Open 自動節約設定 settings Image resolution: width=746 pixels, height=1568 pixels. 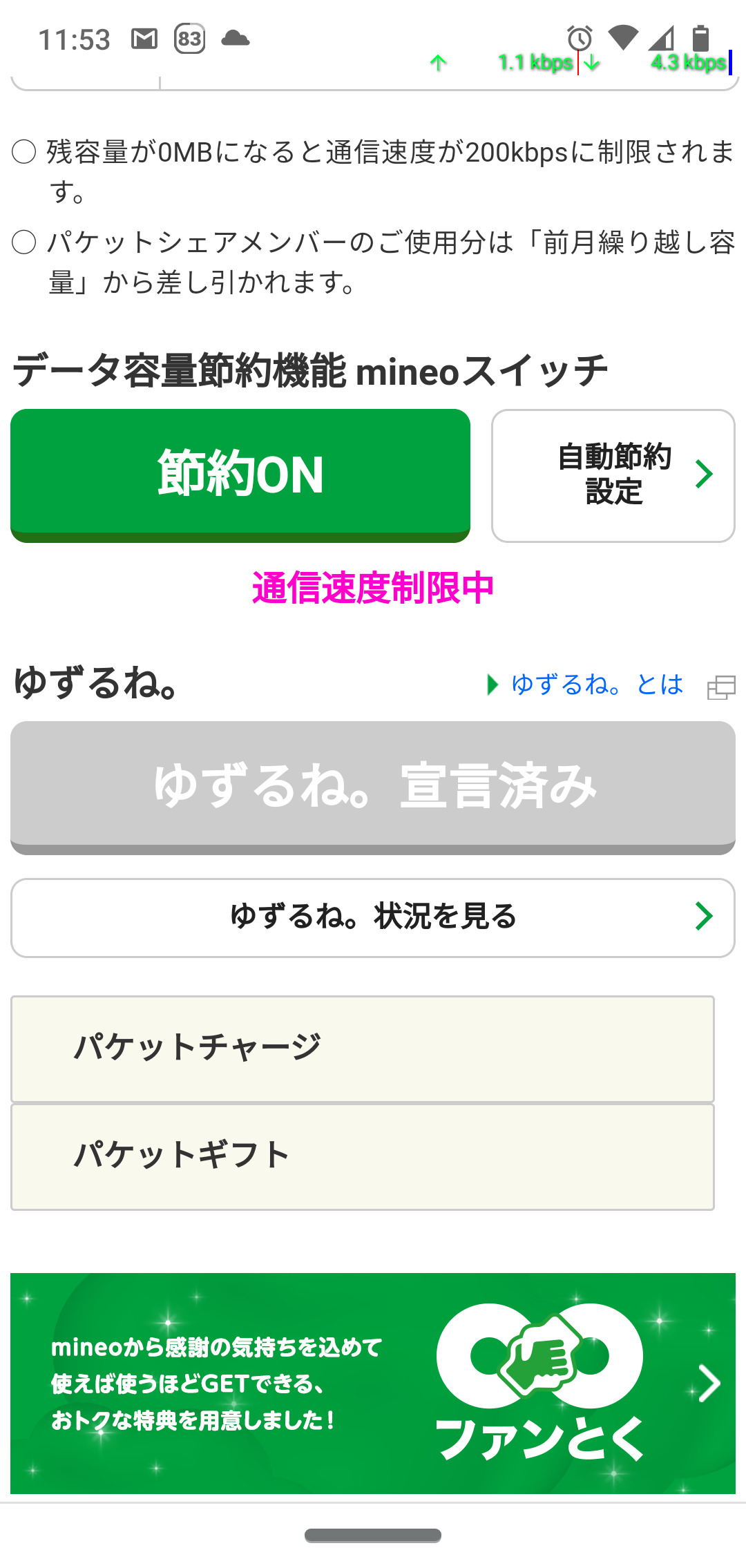(613, 475)
